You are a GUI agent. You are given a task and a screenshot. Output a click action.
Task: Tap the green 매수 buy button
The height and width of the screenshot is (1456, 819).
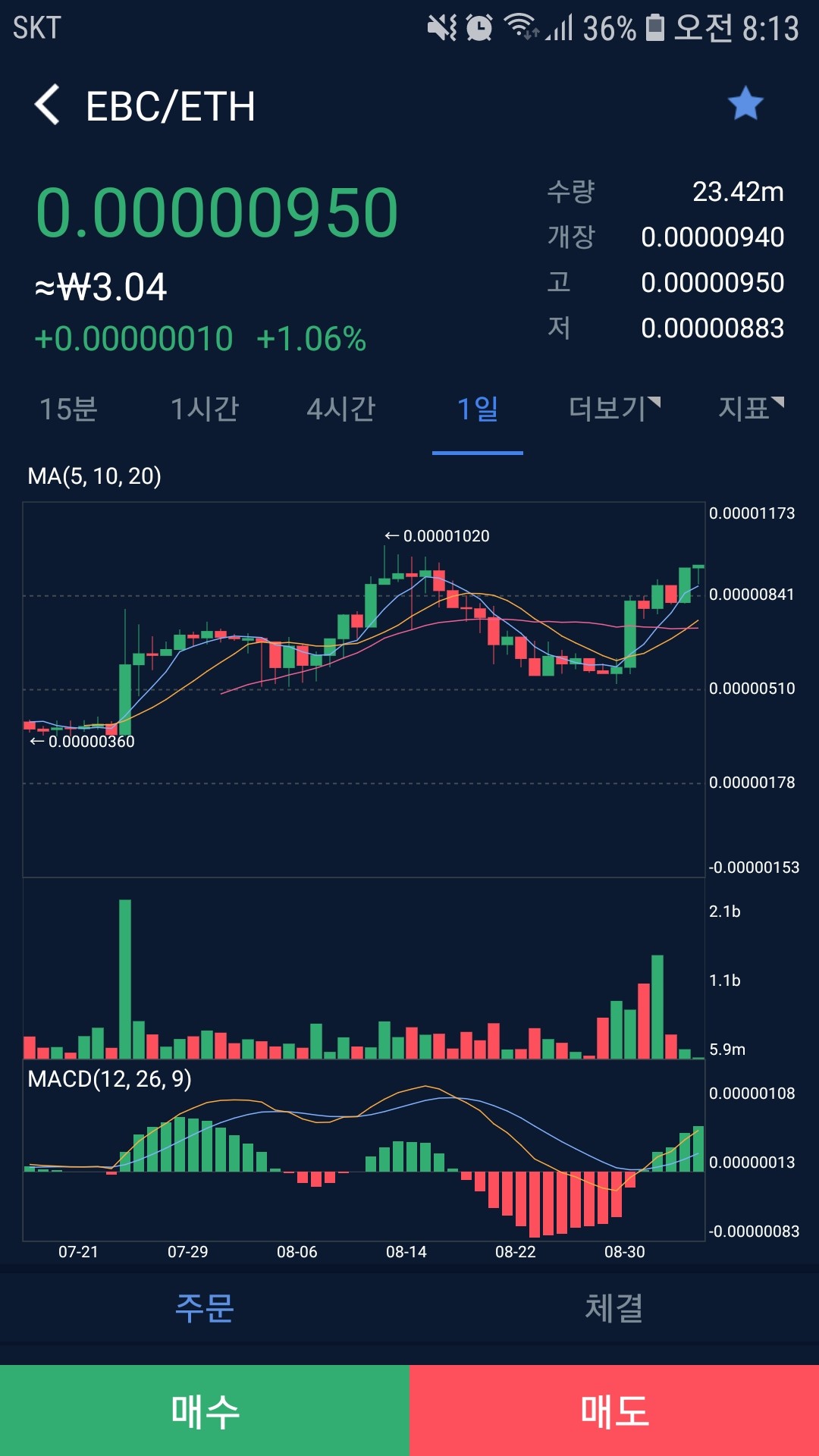[205, 1410]
